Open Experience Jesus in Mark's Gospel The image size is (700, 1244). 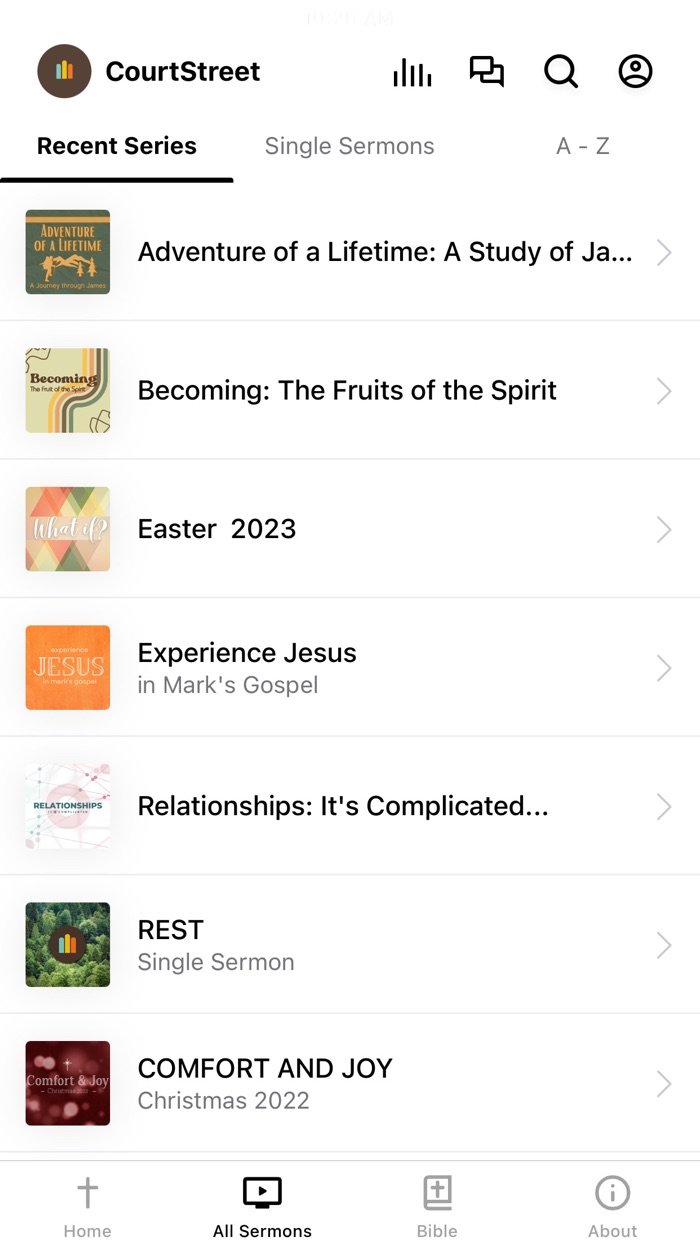[x=350, y=667]
